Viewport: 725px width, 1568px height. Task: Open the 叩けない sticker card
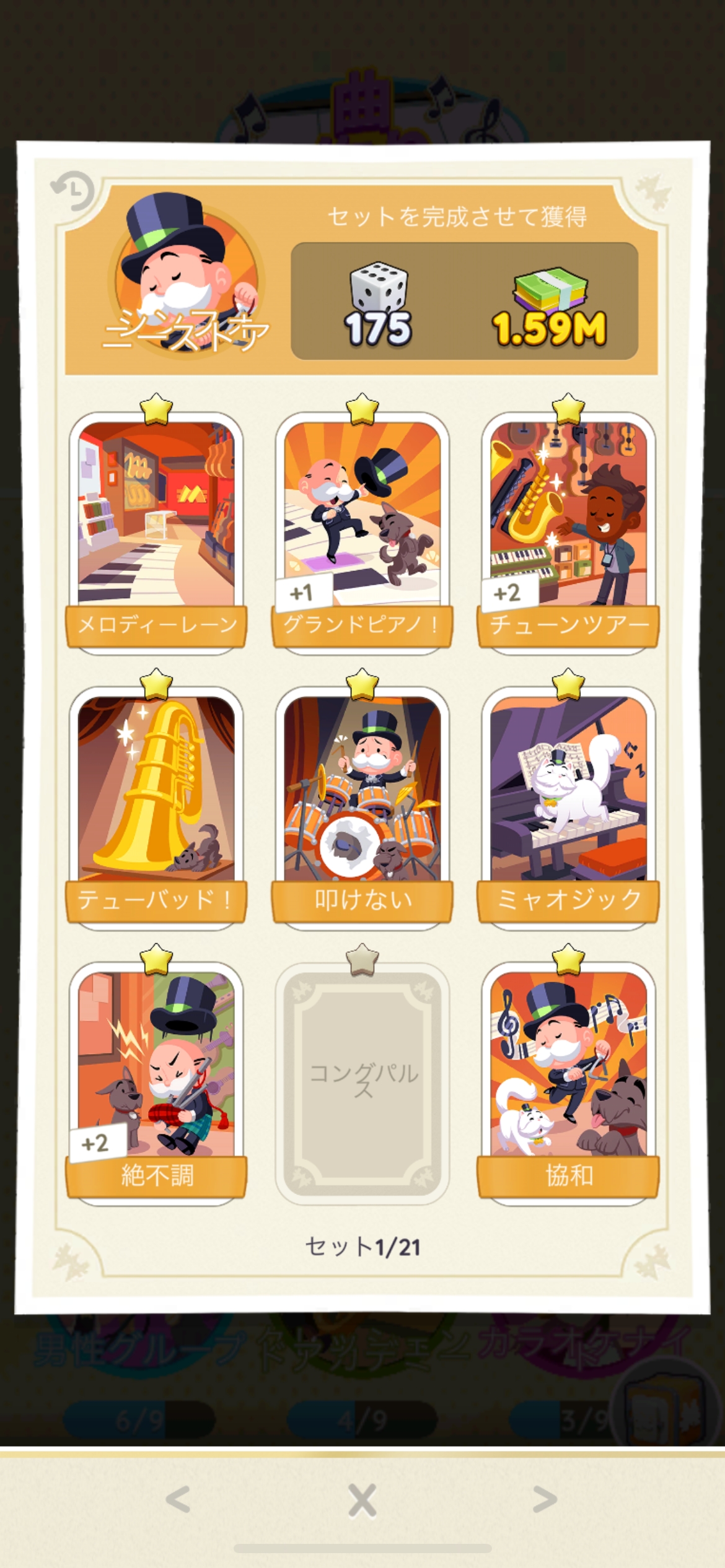[362, 808]
